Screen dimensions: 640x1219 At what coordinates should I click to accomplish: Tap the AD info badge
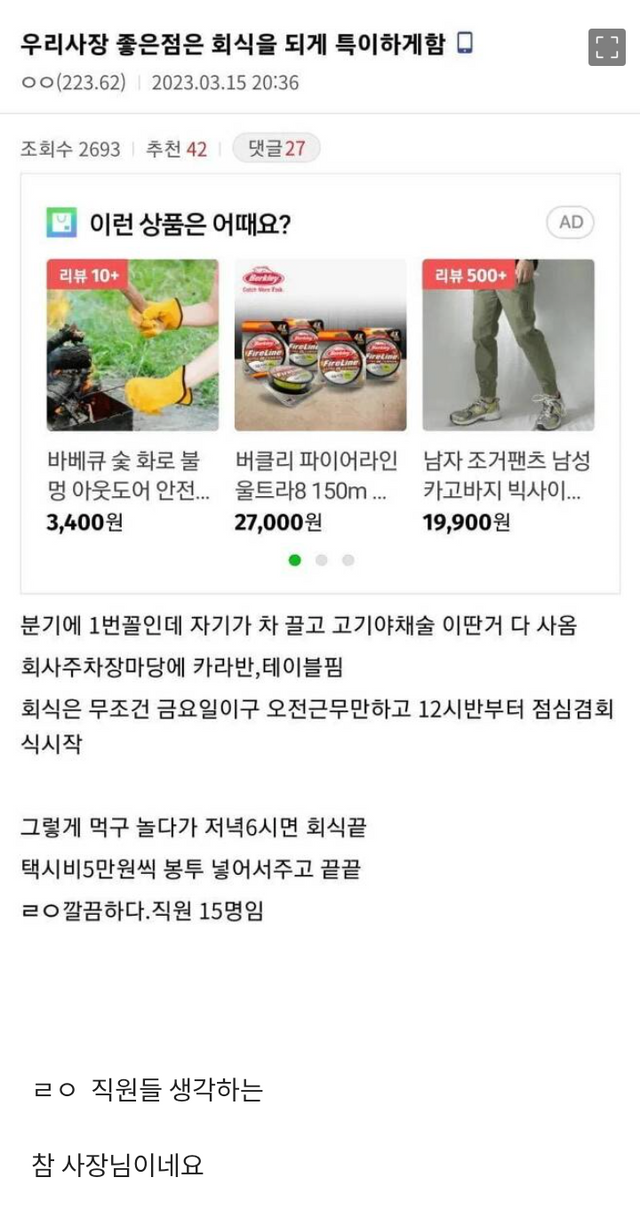(570, 223)
